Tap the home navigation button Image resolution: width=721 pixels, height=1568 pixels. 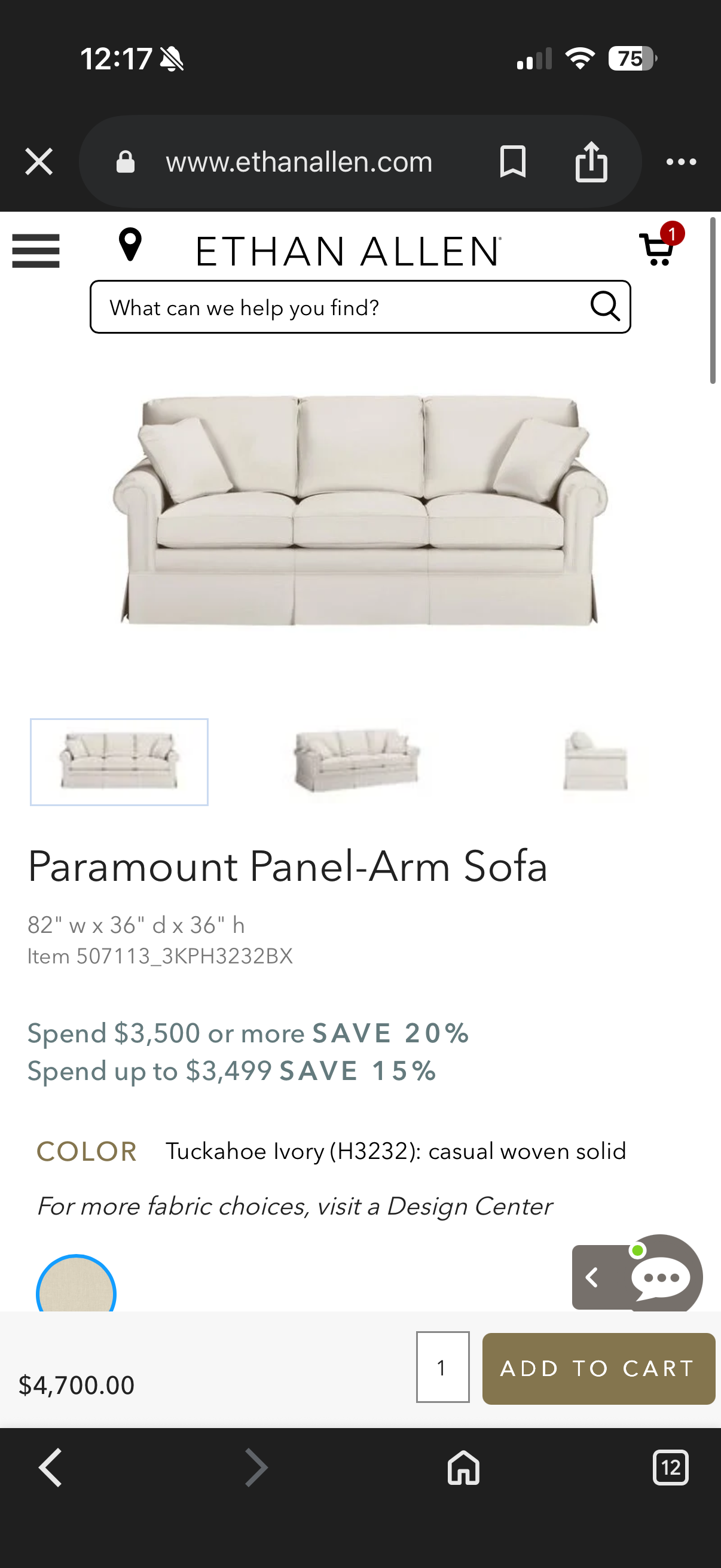click(463, 1468)
